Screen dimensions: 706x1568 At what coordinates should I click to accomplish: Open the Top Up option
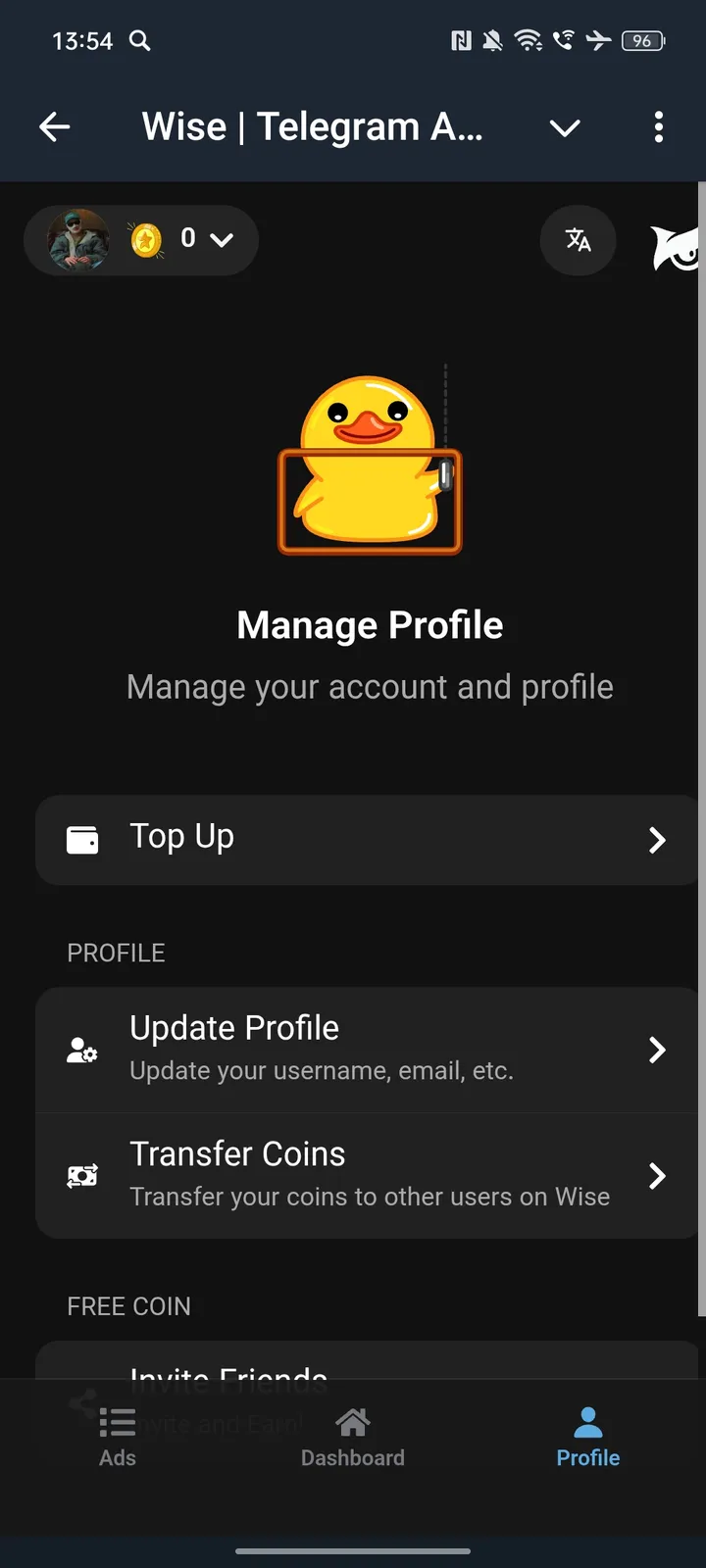[365, 840]
